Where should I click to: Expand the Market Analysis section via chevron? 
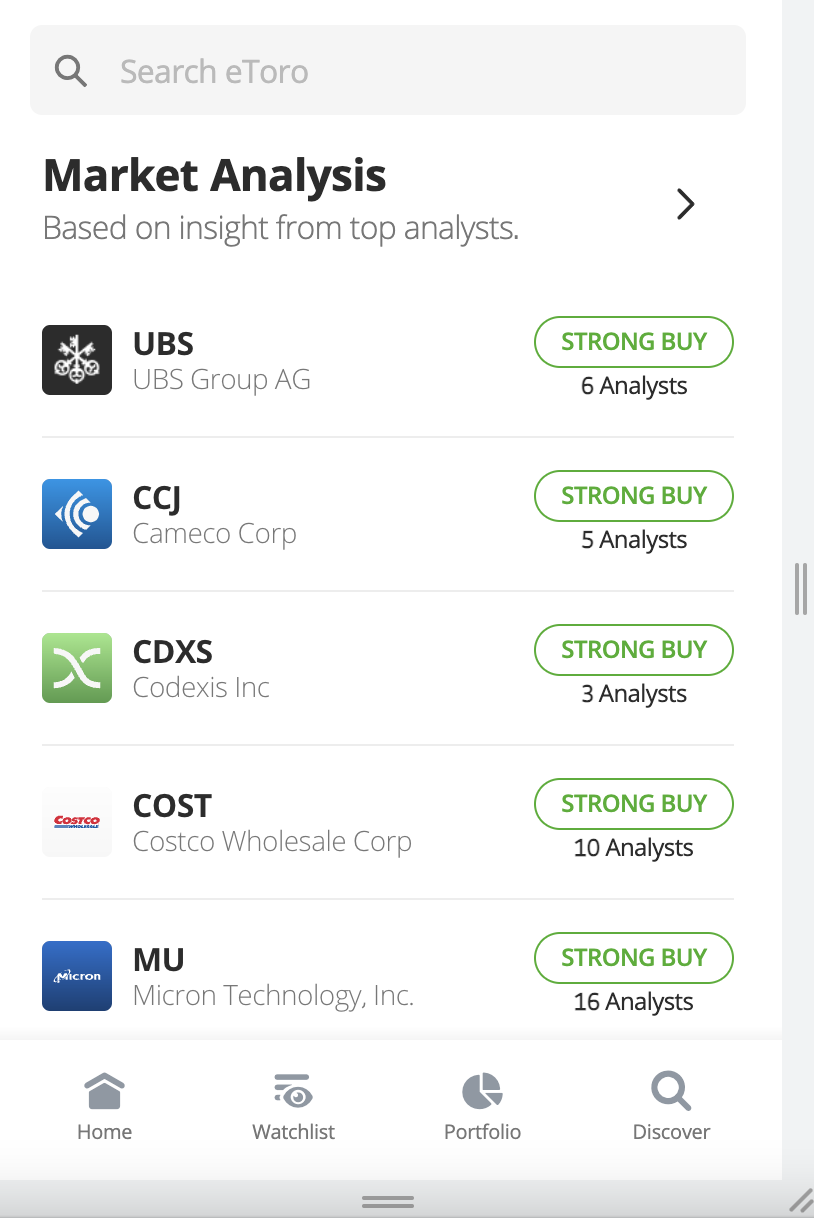(686, 203)
